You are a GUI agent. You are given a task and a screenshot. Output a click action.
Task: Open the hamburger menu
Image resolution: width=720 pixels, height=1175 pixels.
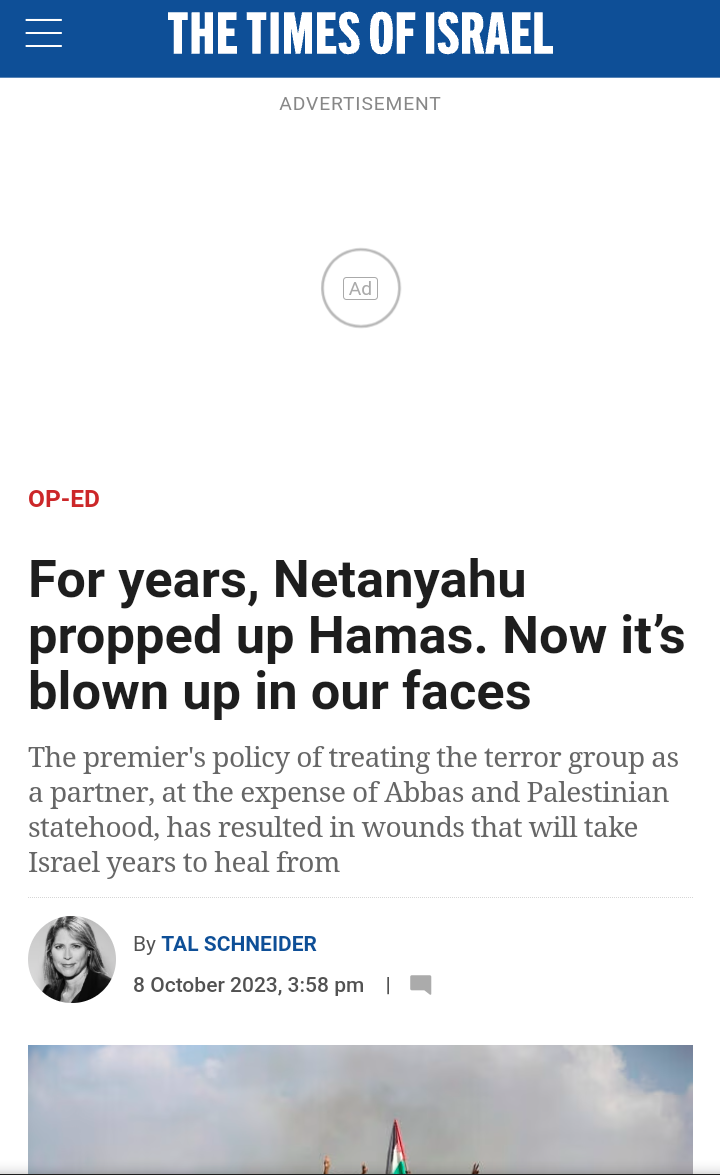tap(43, 34)
